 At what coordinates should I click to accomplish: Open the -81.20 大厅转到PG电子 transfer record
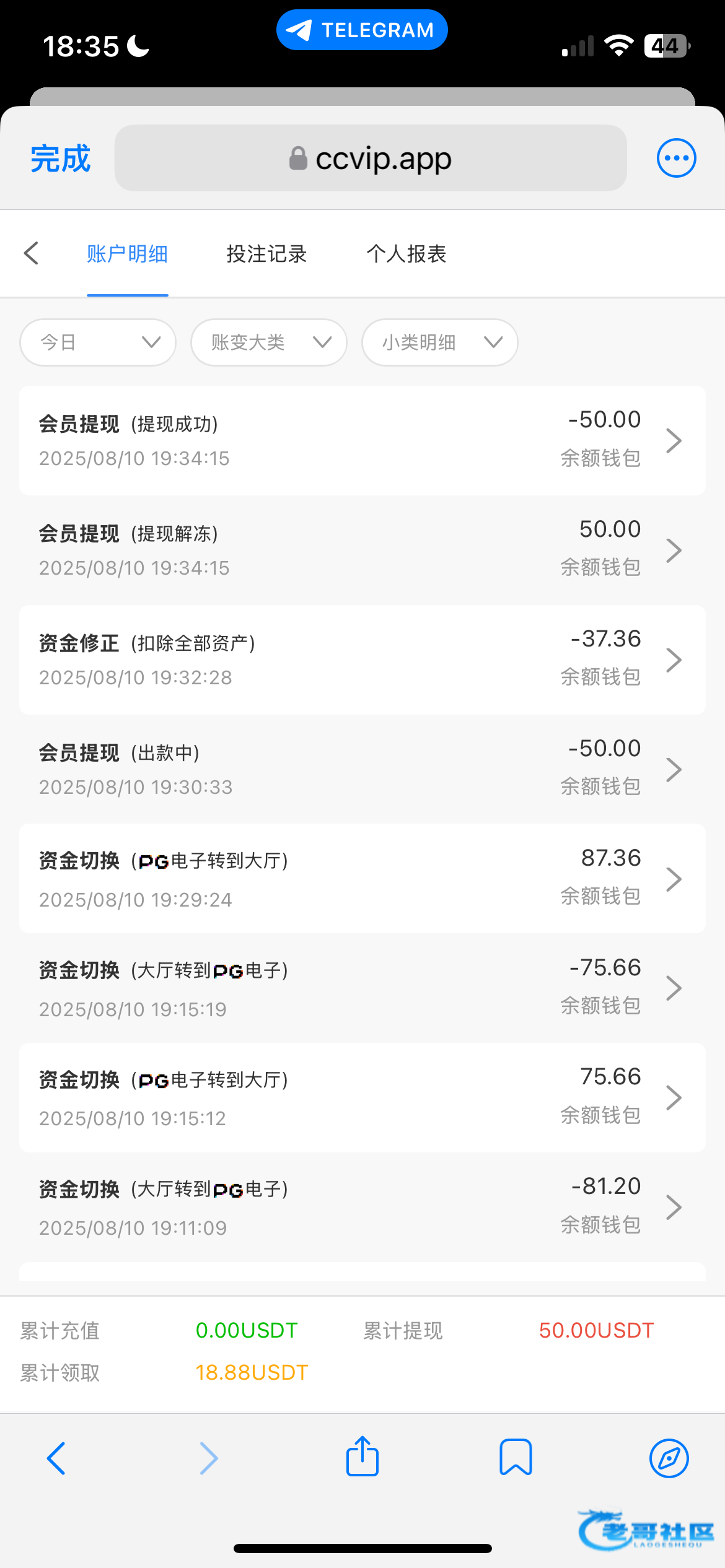point(362,1206)
